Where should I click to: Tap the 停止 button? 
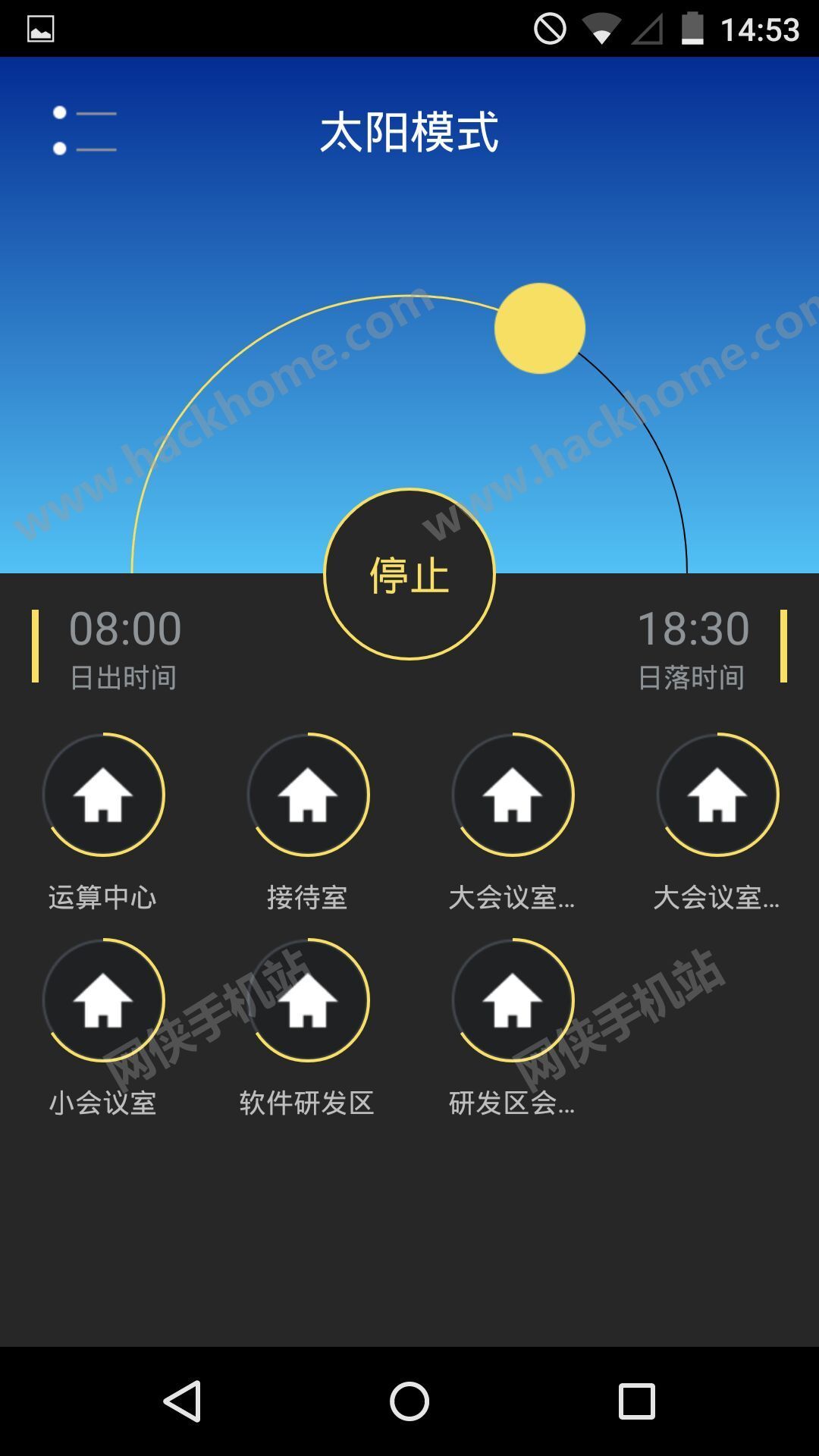[x=409, y=574]
